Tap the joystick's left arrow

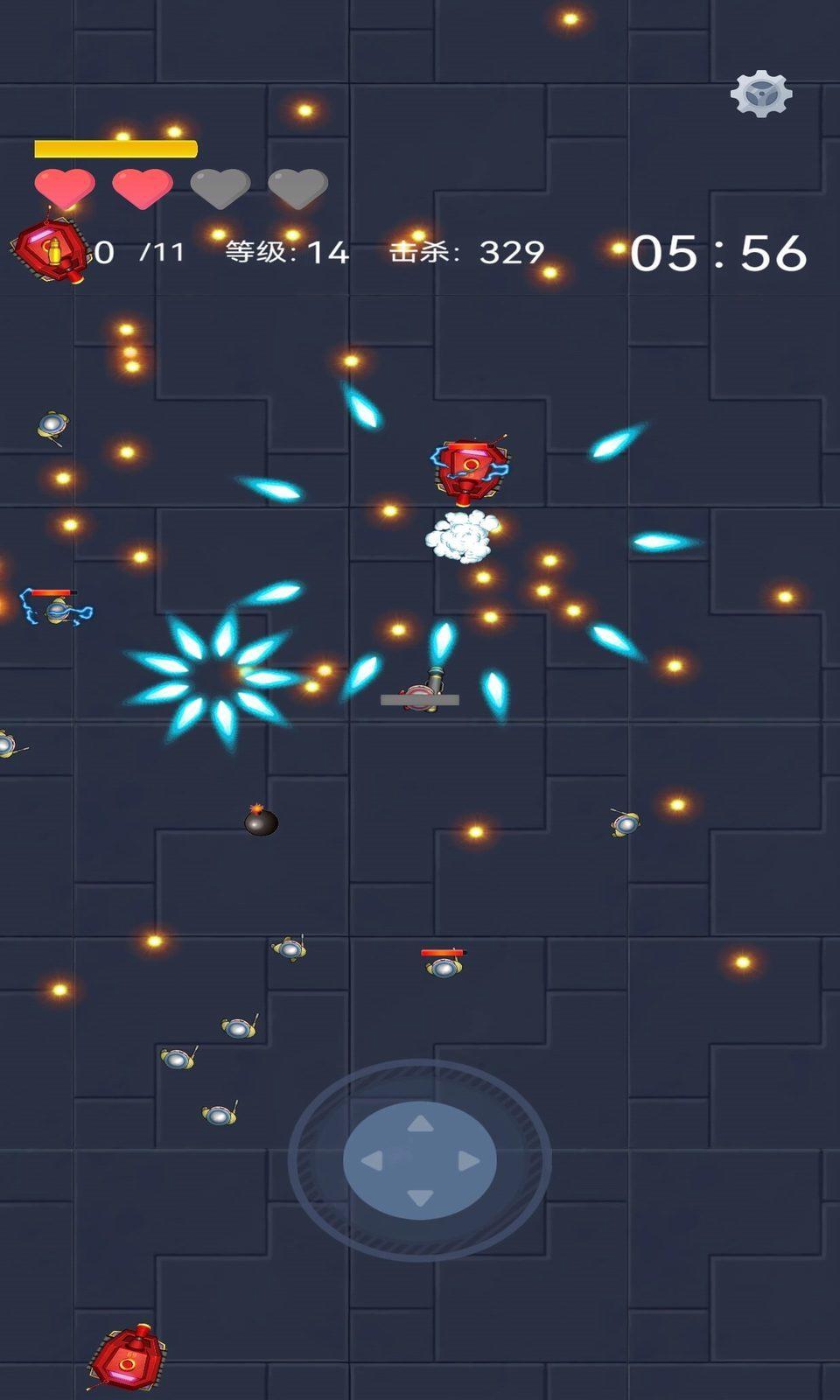point(372,1160)
